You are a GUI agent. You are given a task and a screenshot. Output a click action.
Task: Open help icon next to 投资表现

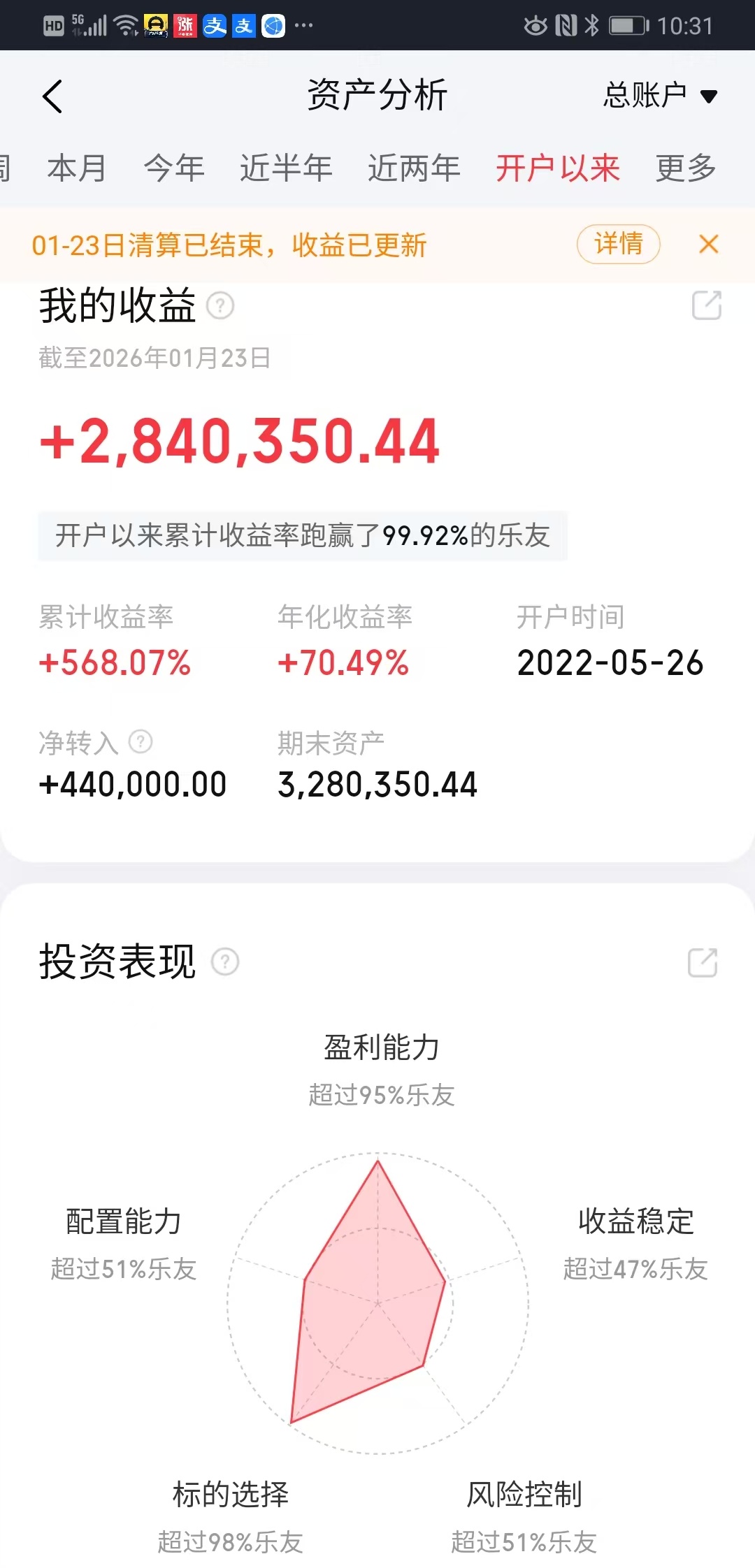pos(225,961)
